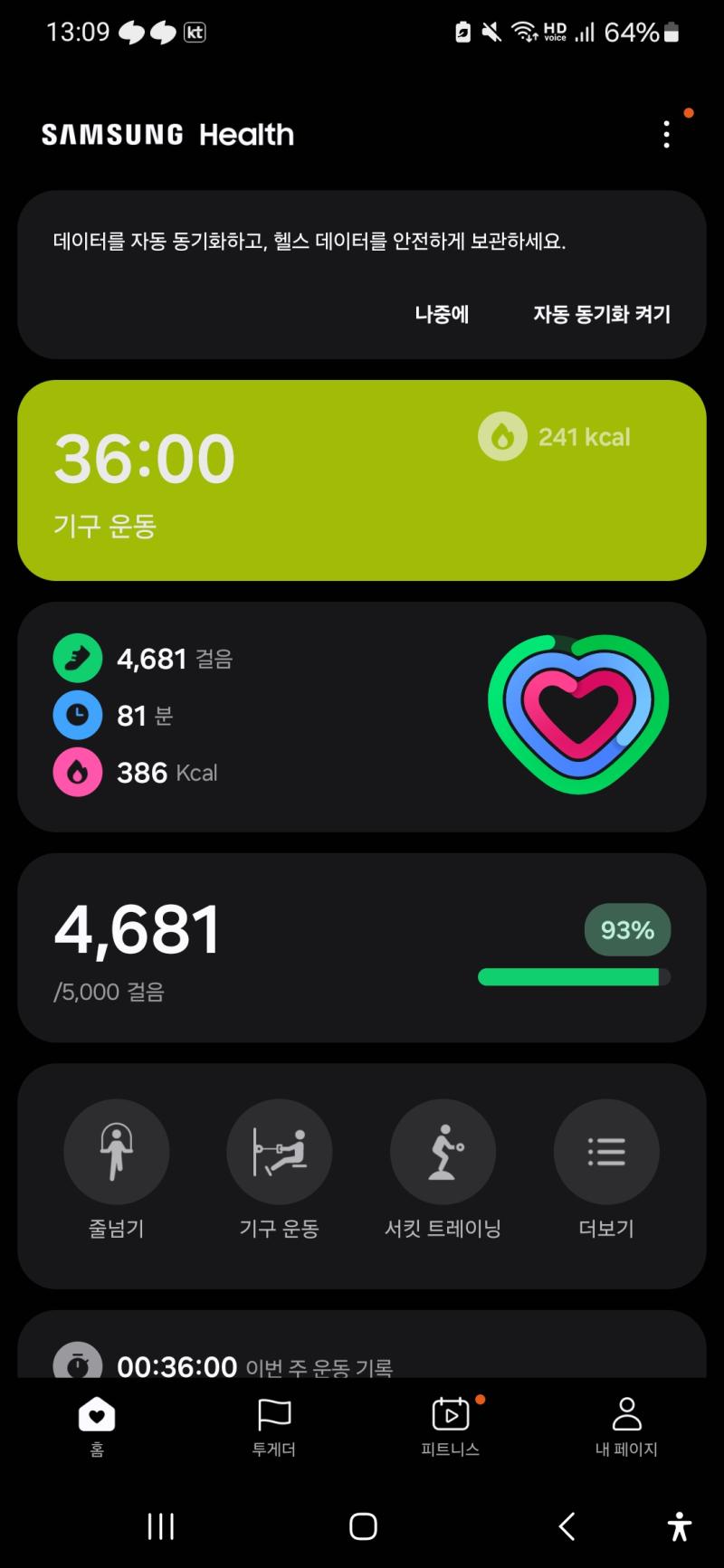Switch to the 피트니스 tab

(x=450, y=1427)
